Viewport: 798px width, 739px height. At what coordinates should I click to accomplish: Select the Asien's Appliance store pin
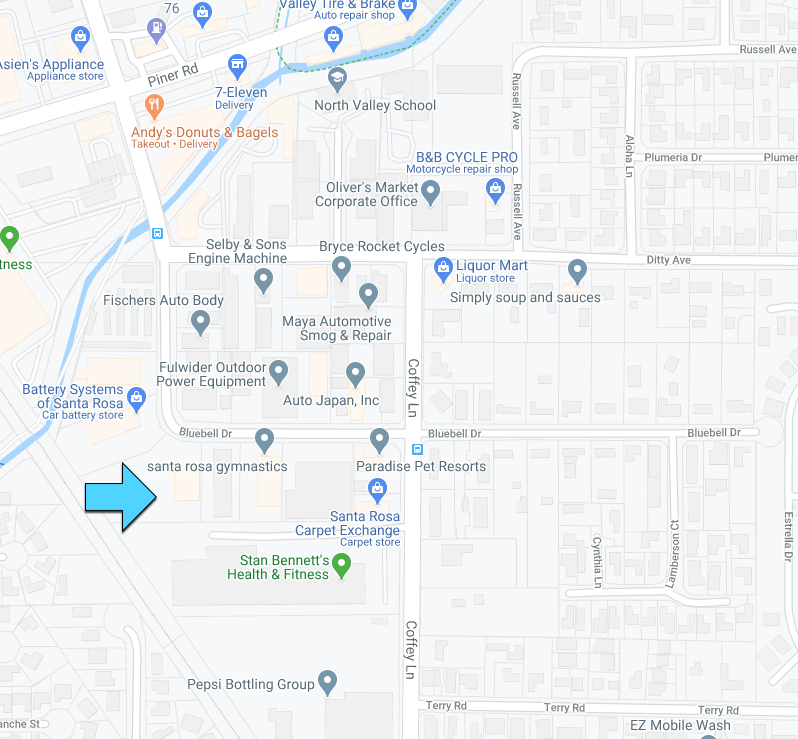pos(80,38)
